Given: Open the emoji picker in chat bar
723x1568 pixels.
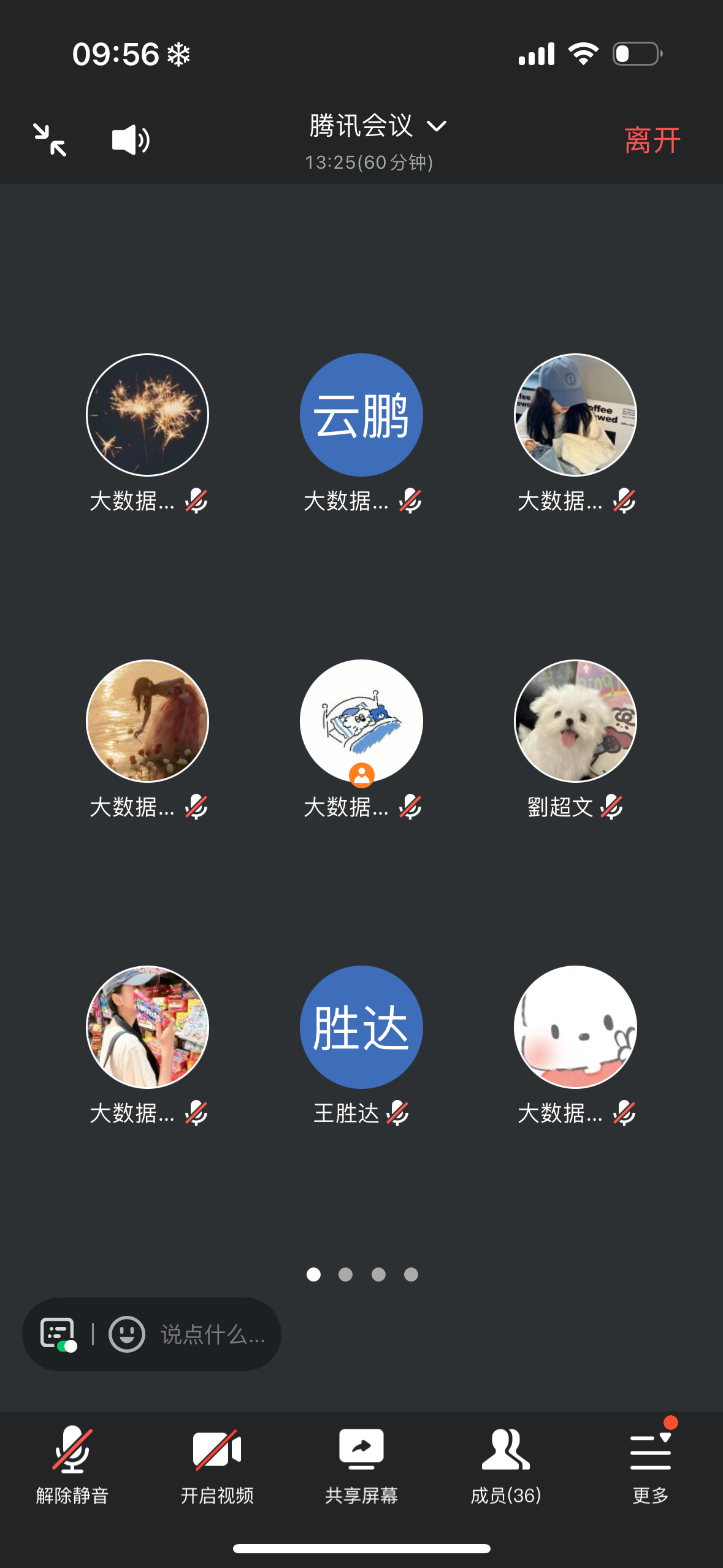Looking at the screenshot, I should tap(127, 1335).
